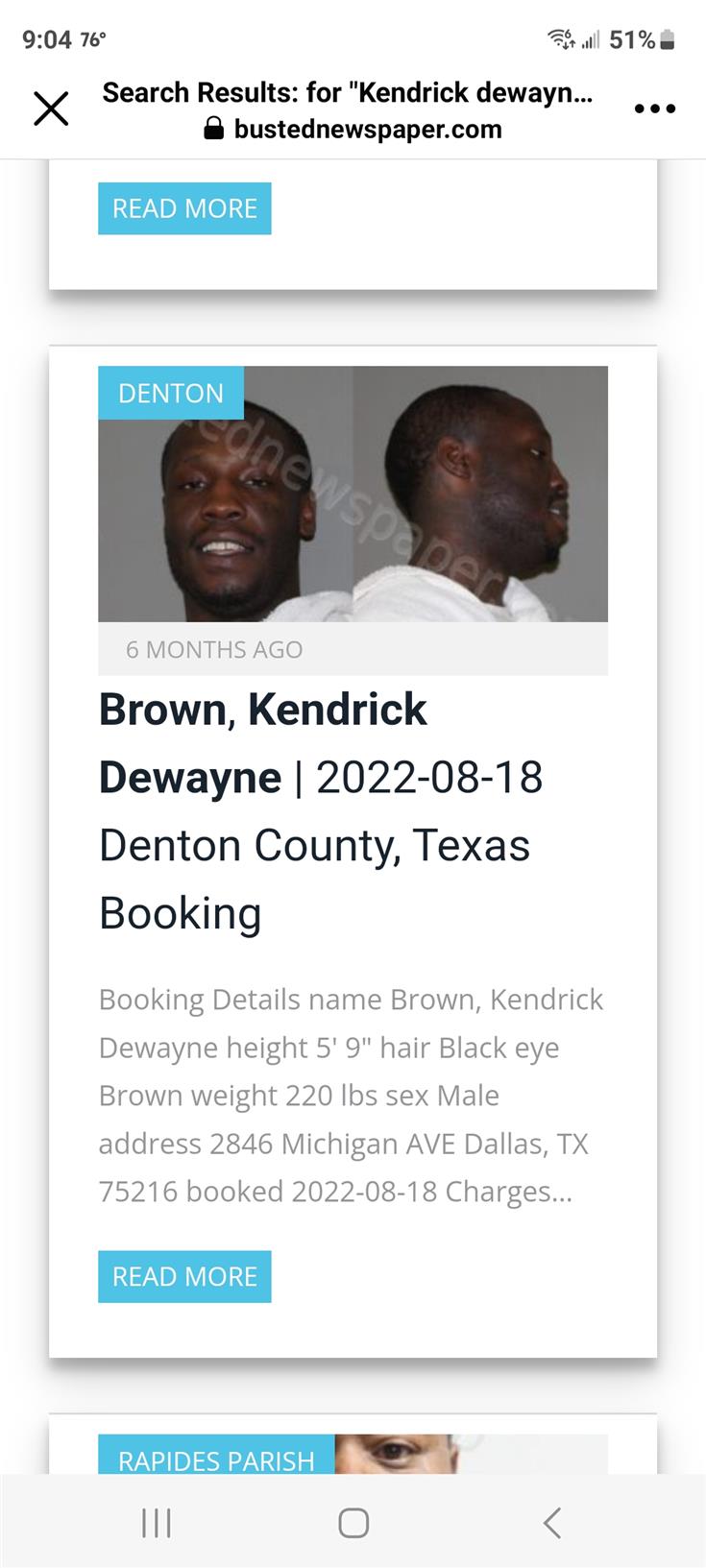Tap the back navigation arrow
Image resolution: width=706 pixels, height=1568 pixels.
click(550, 1522)
